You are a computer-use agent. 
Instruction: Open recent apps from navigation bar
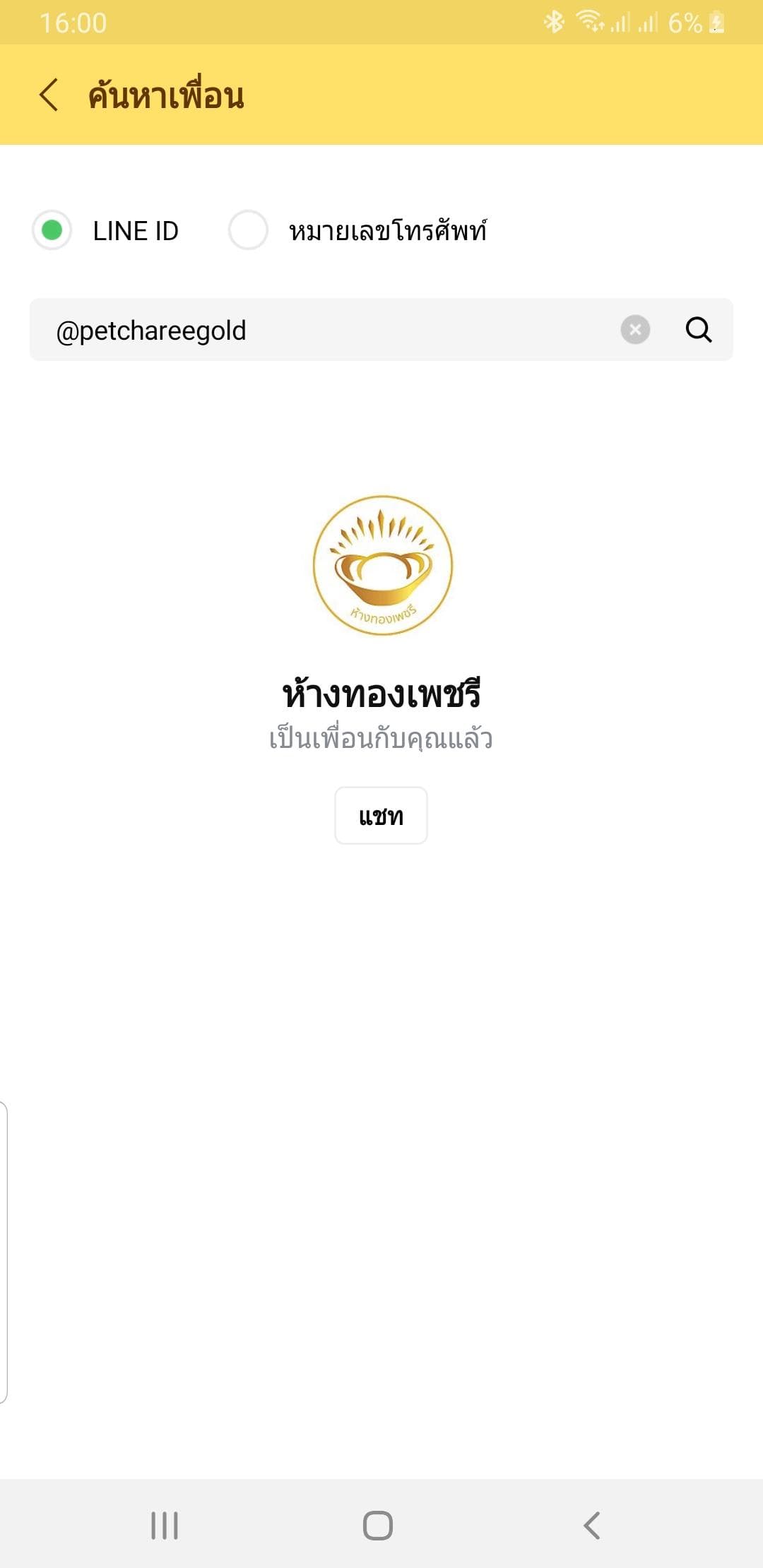coord(165,1526)
